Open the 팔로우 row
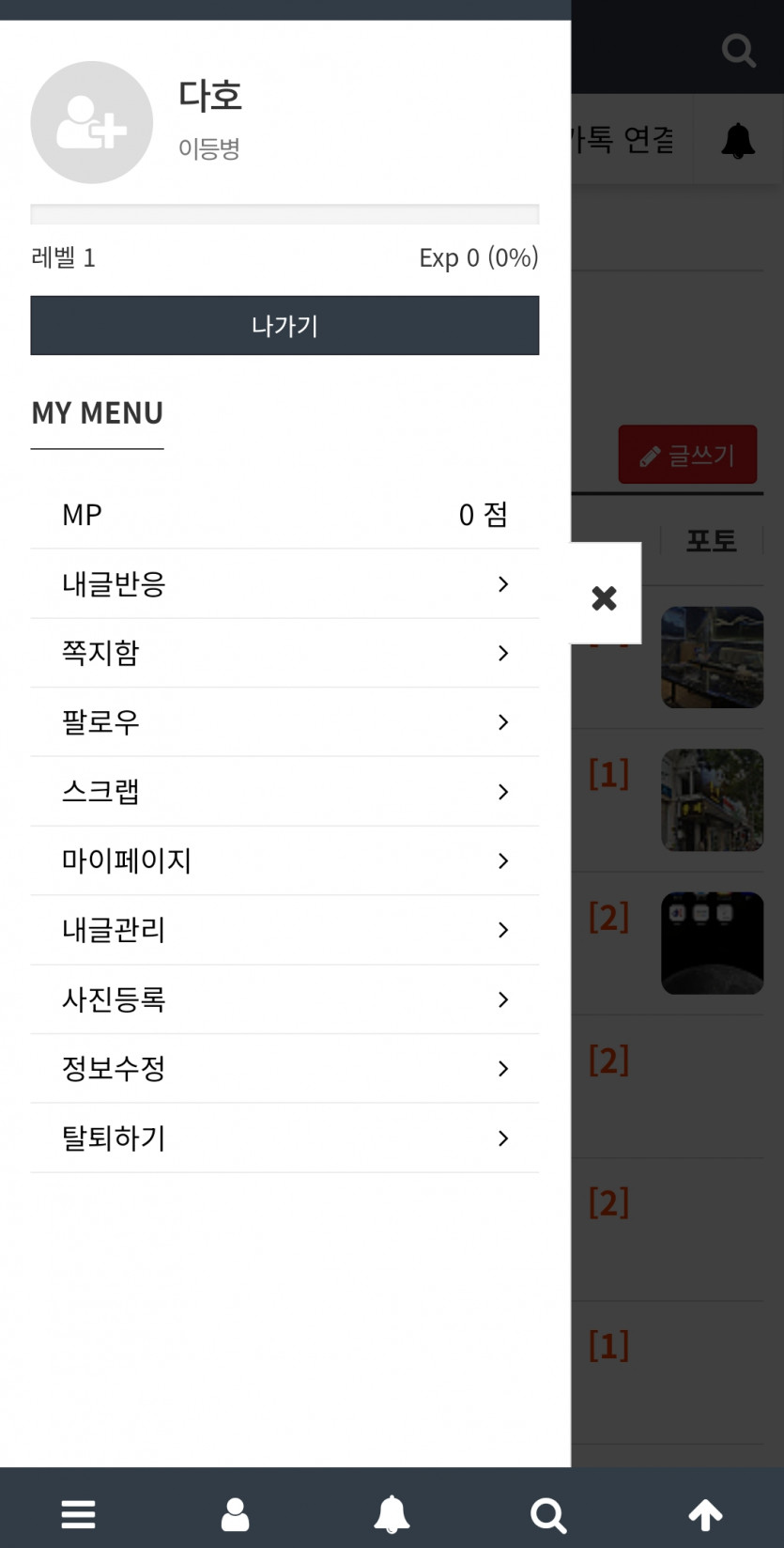 tap(284, 722)
